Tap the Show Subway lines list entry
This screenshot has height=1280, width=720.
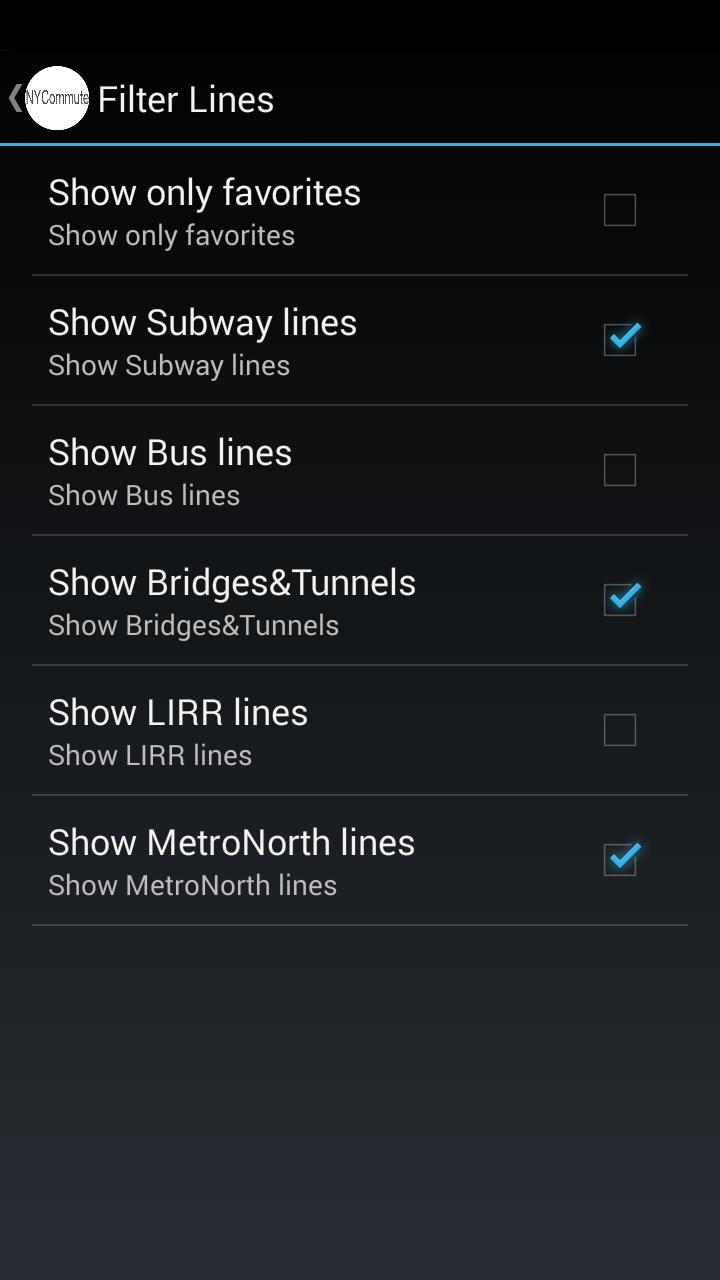300,340
